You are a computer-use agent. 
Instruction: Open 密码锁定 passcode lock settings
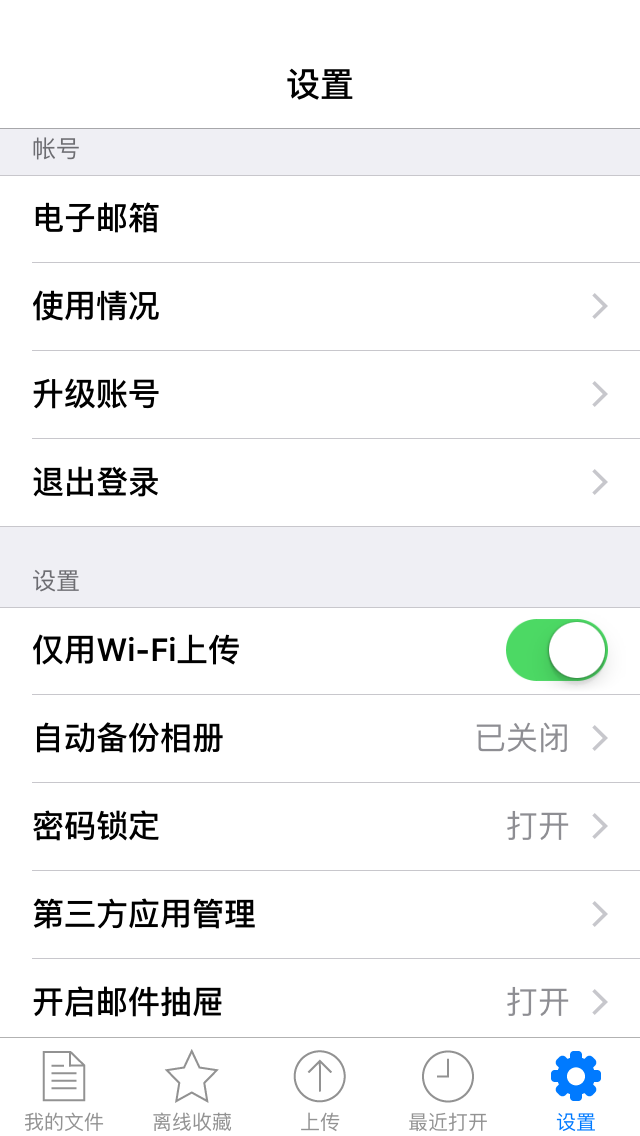(x=320, y=826)
